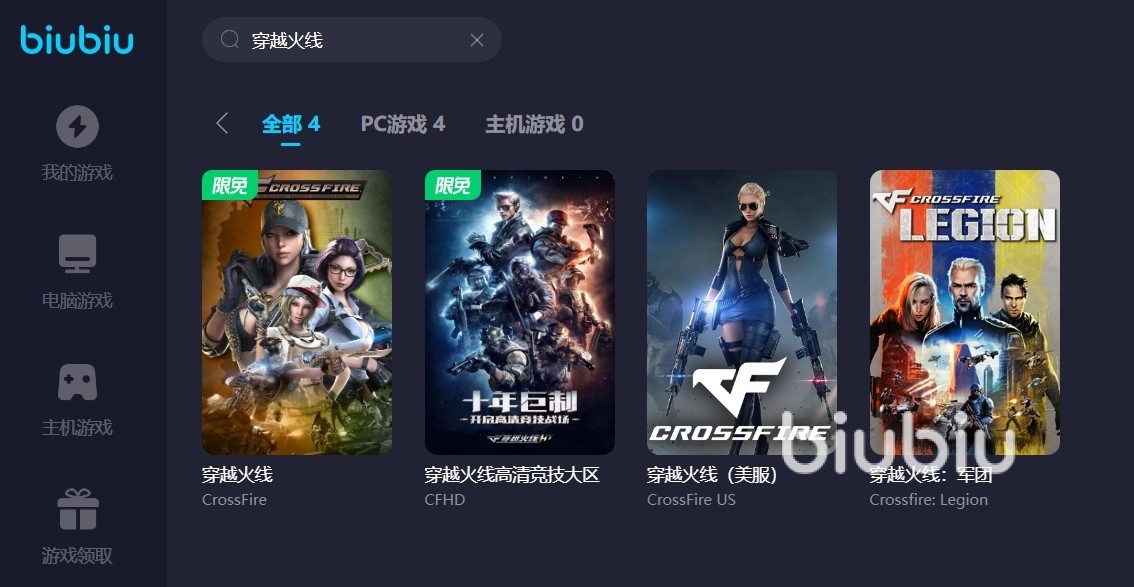1134x587 pixels.
Task: Go to 主机游戏 in the sidebar
Action: 77,399
